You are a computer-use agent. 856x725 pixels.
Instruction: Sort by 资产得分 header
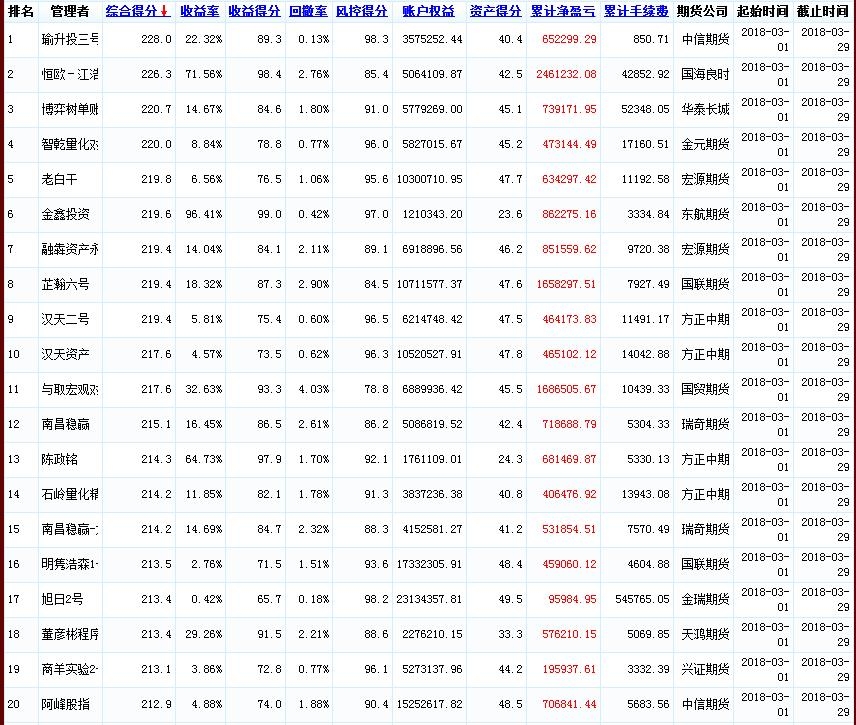click(495, 11)
